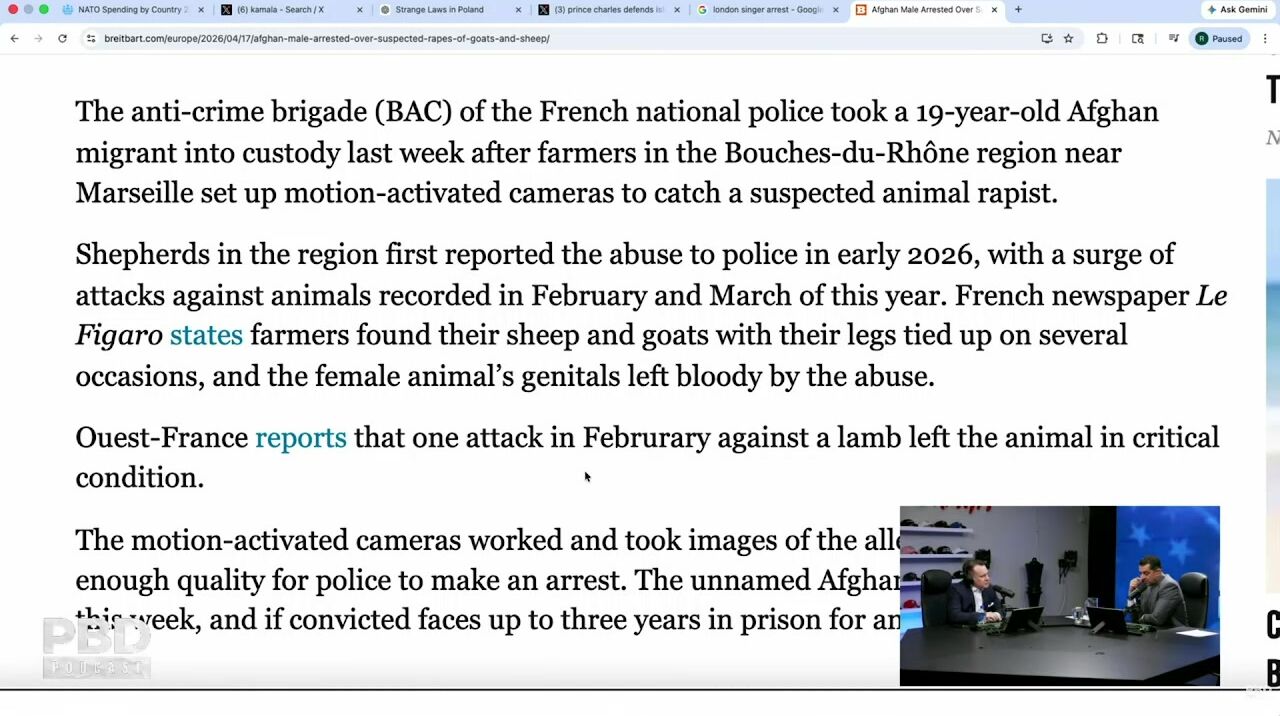Go back to the previous page
The height and width of the screenshot is (716, 1280).
[14, 39]
